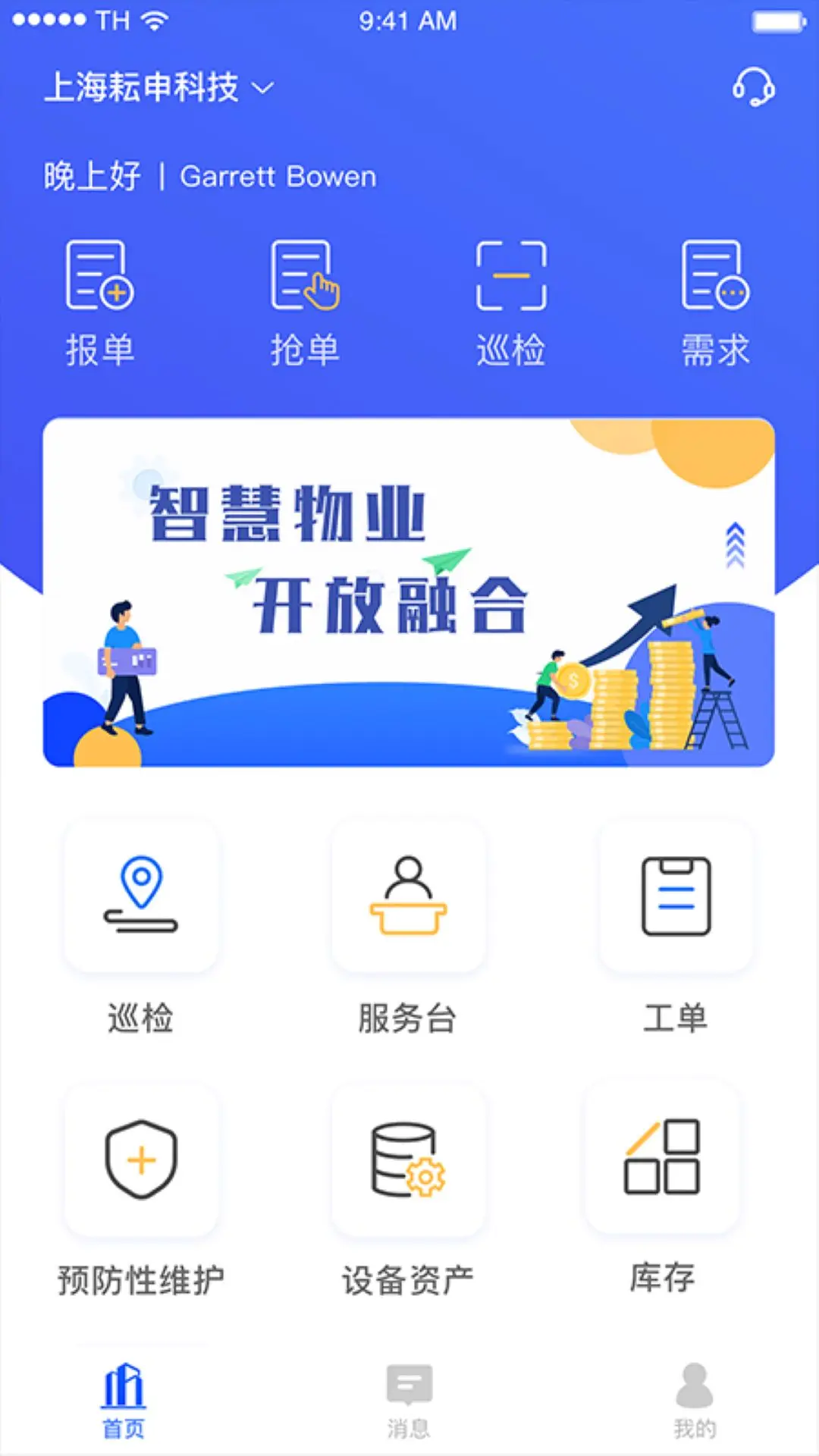The image size is (819, 1456).
Task: Open the 需求 requests shortcut
Action: coord(715,303)
